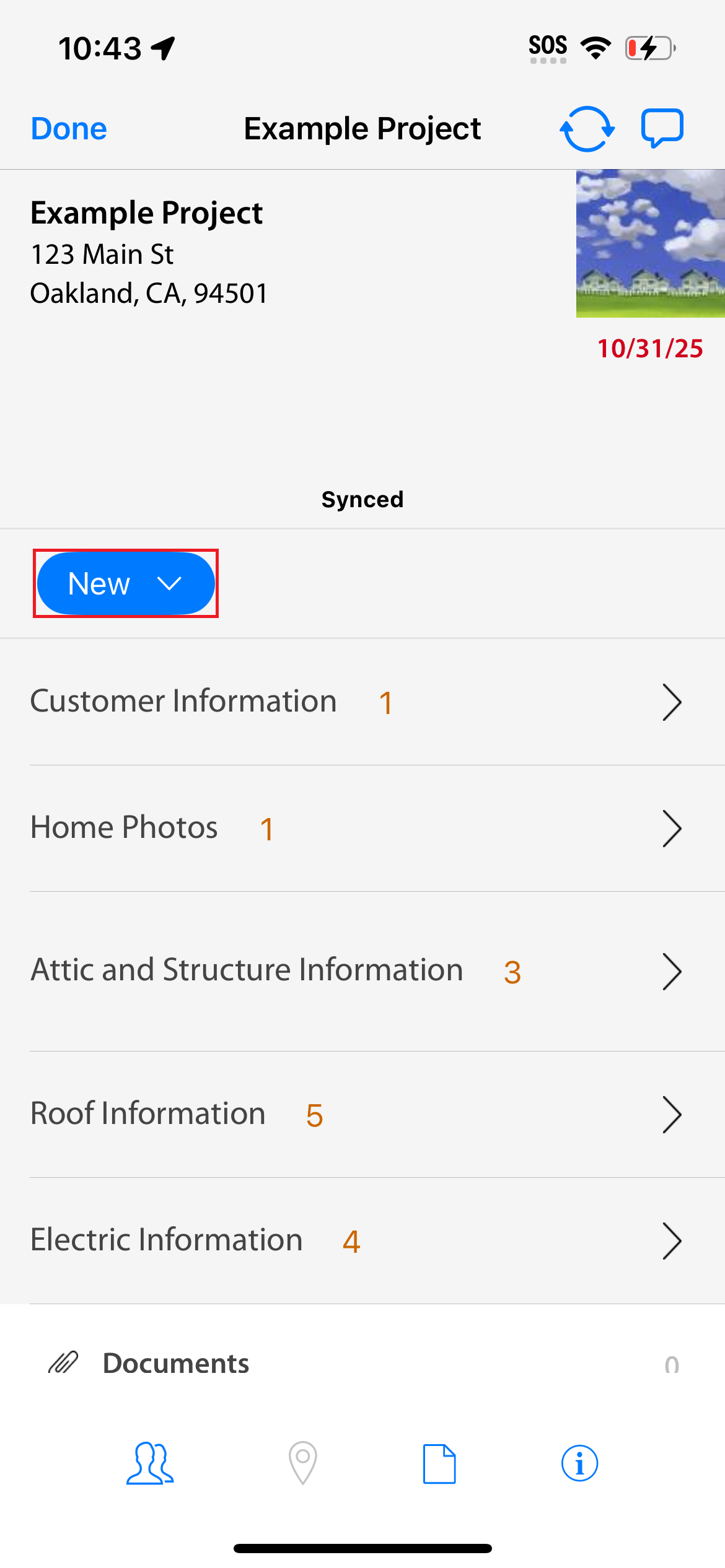The height and width of the screenshot is (1568, 725).
Task: Switch to the location pin tab
Action: pyautogui.click(x=303, y=1464)
